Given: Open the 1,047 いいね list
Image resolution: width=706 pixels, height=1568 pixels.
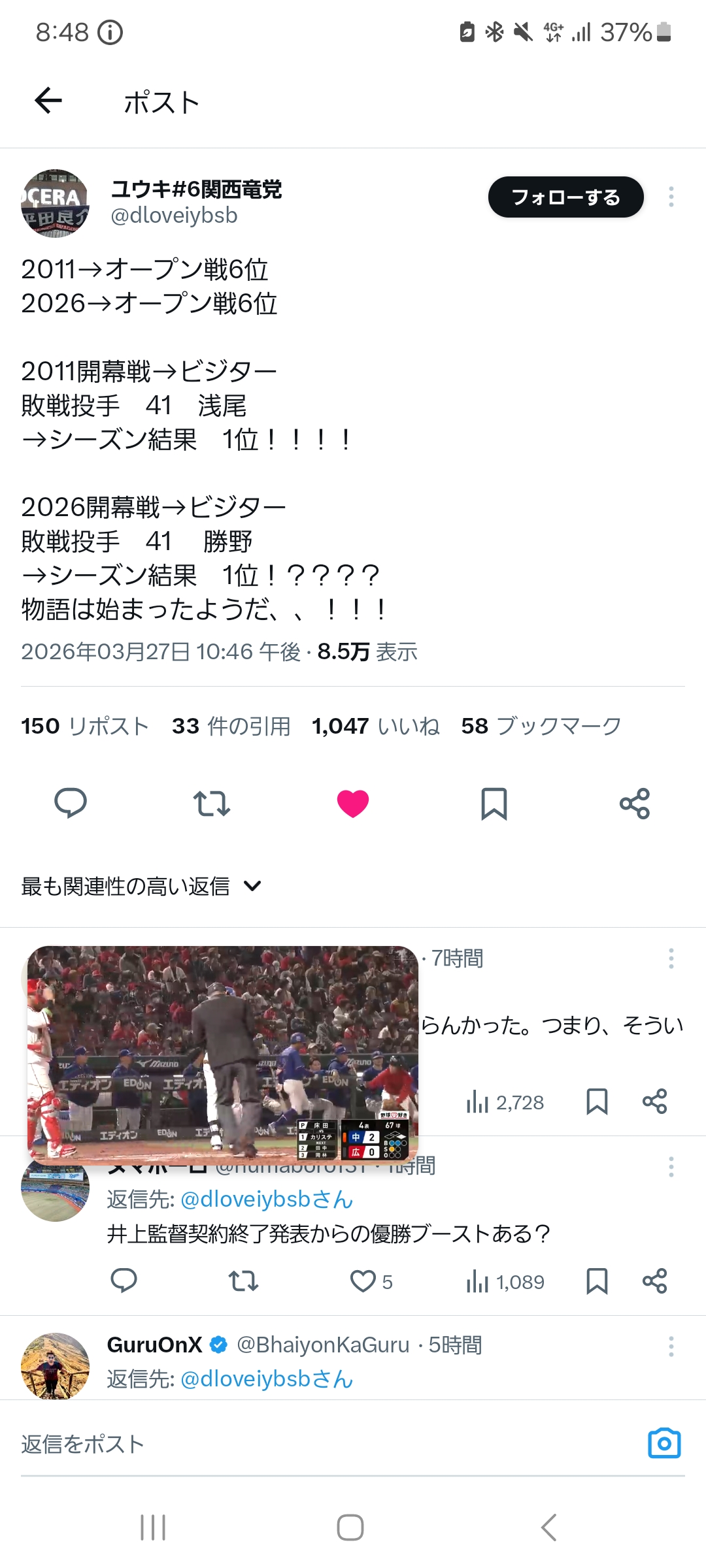Looking at the screenshot, I should tap(376, 726).
